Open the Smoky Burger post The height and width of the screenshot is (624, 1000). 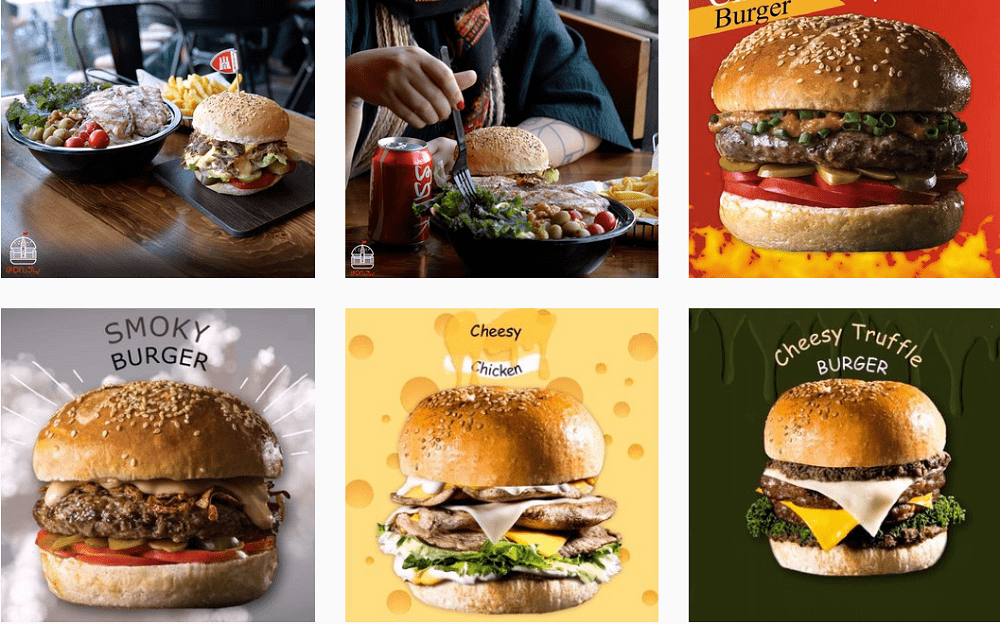pos(157,465)
